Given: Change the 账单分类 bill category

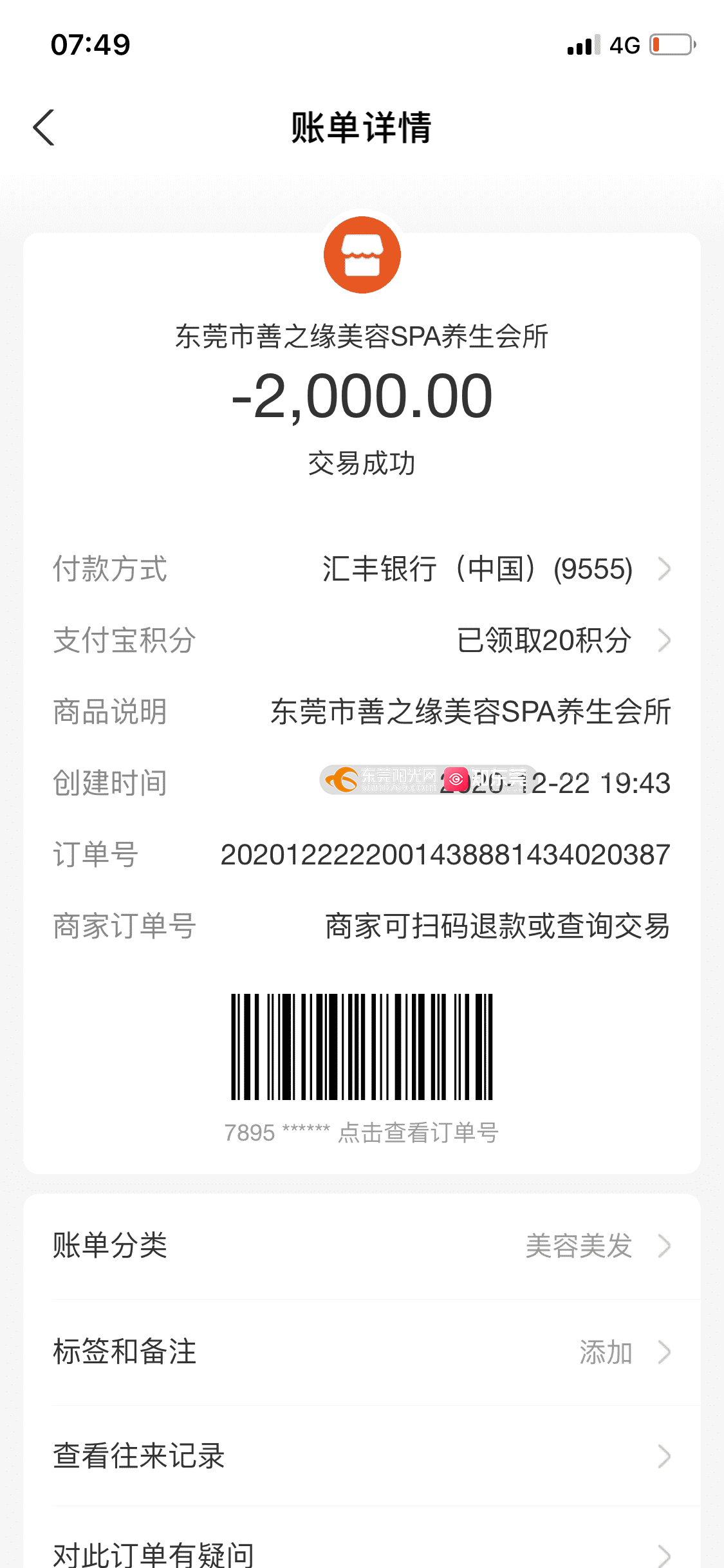Looking at the screenshot, I should coord(362,1246).
